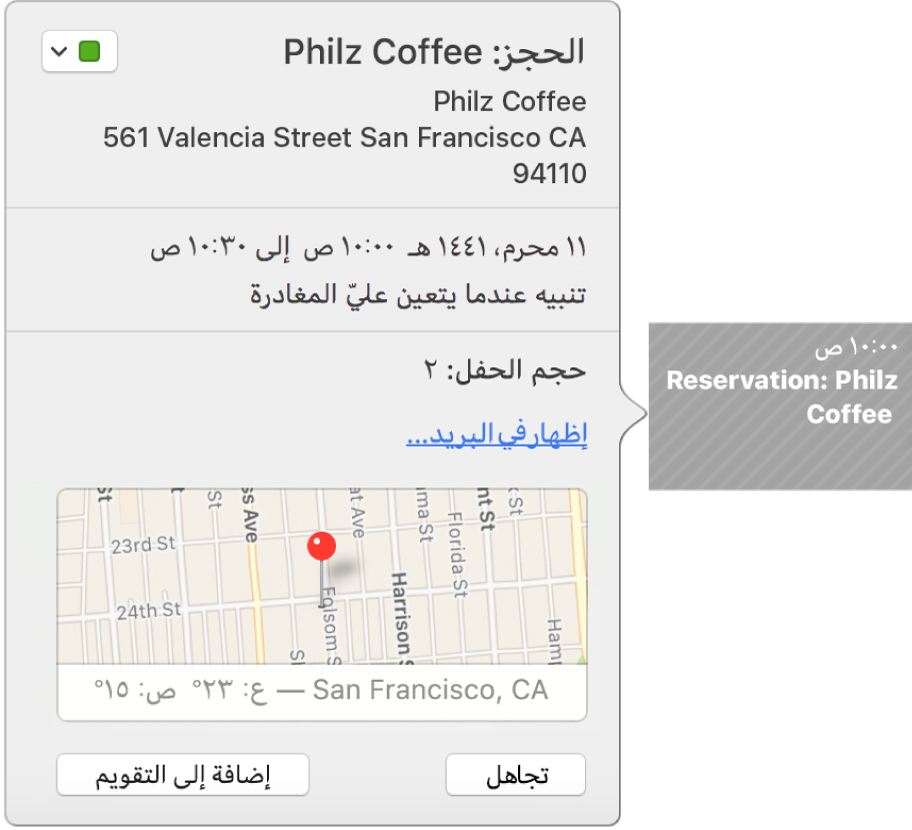Screen dimensions: 912x830
Task: Click the إضافة إلى التقويم button
Action: [182, 776]
